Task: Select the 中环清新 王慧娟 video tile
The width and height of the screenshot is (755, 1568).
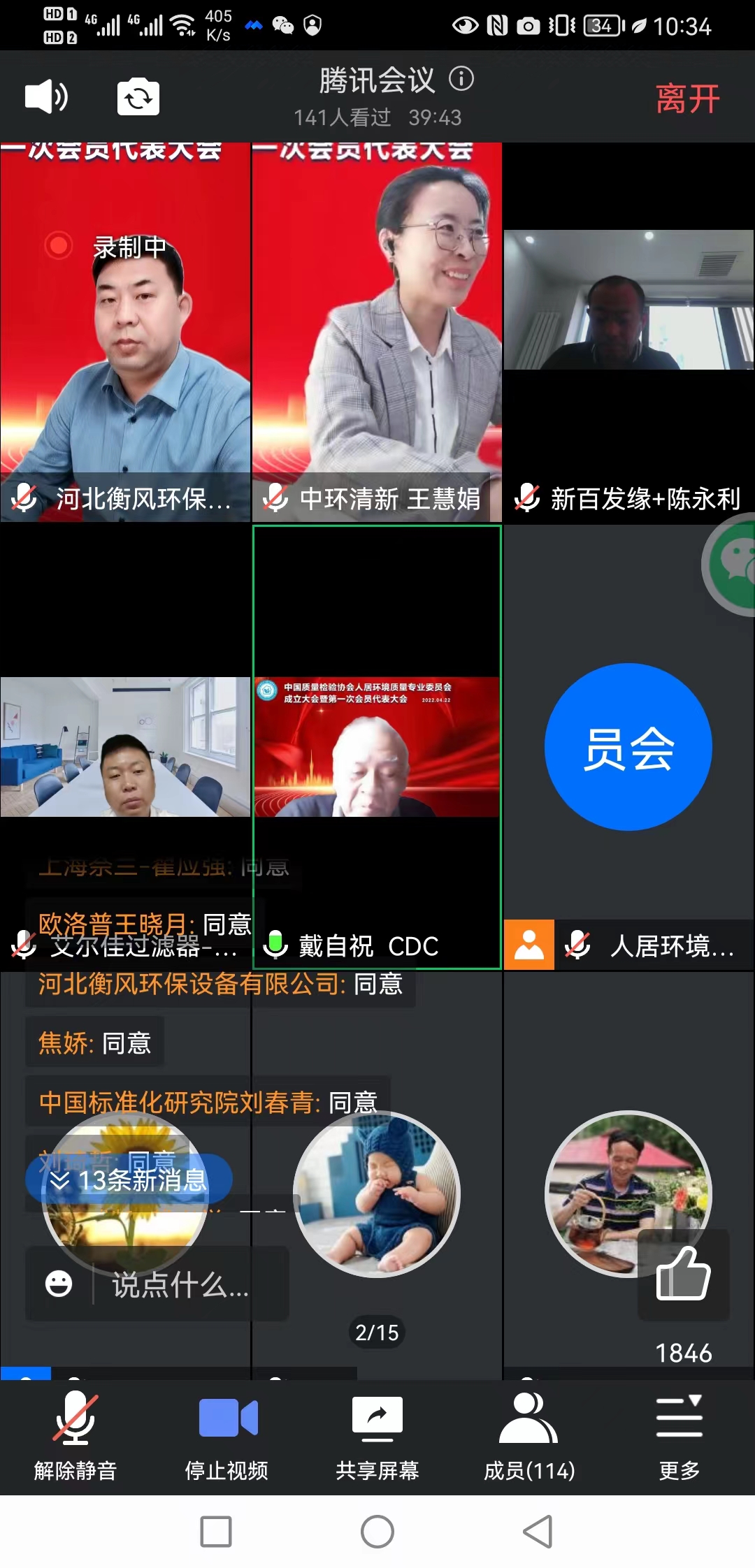Action: tap(377, 332)
